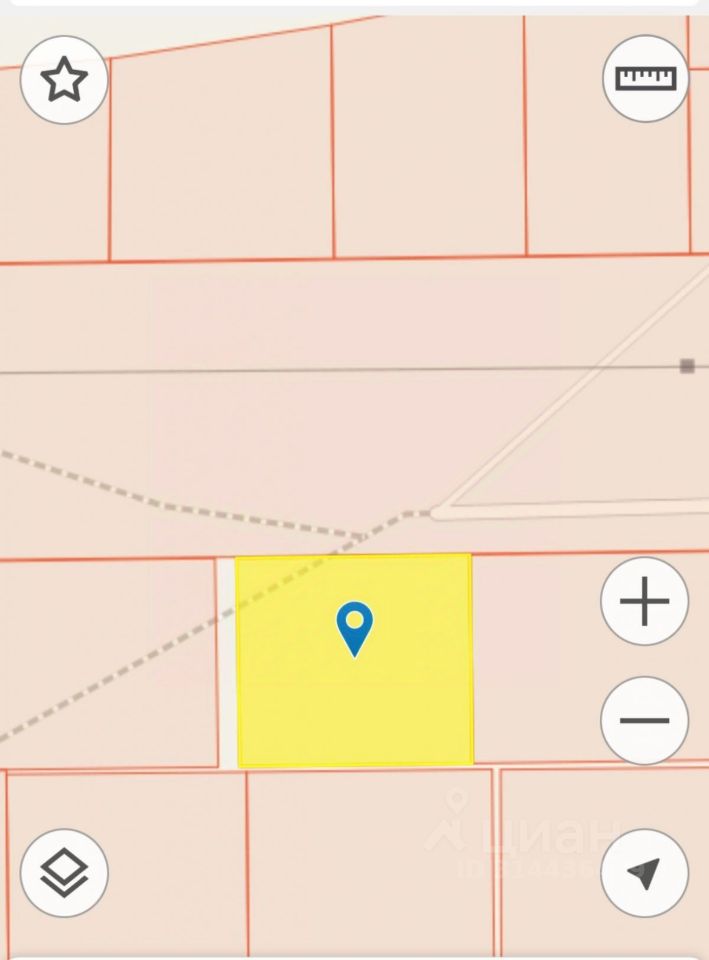
Task: Center map on my location
Action: tap(644, 872)
